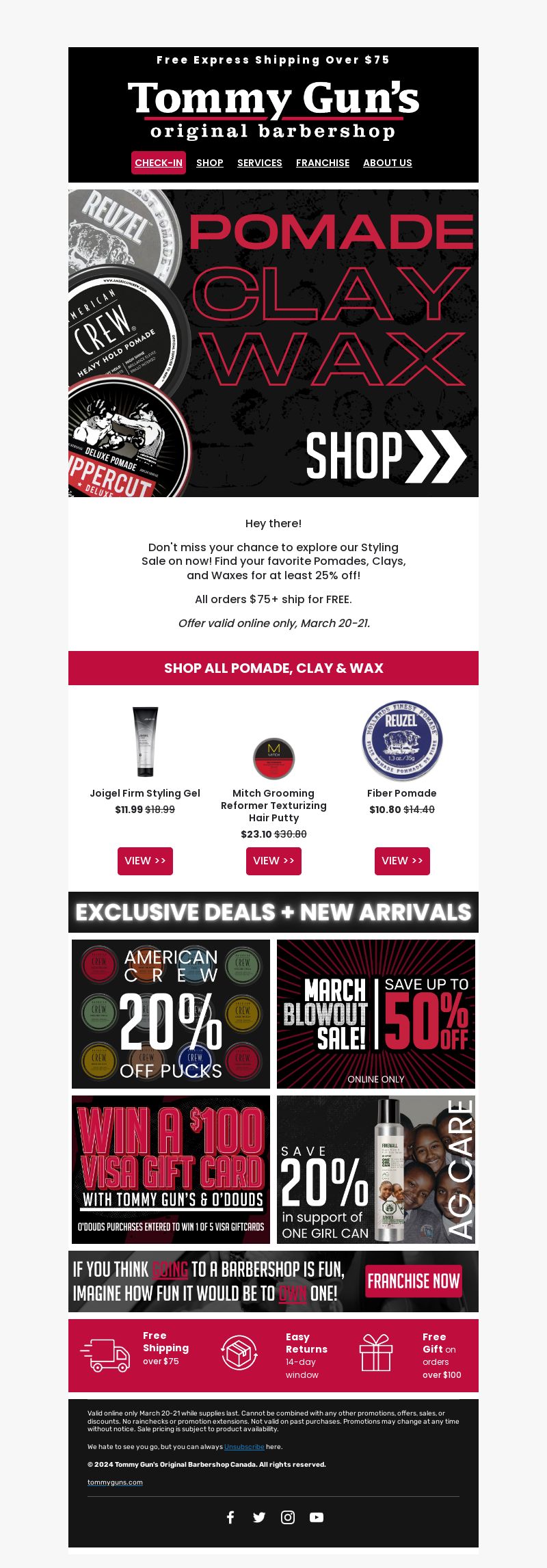
Task: Tap the CHECK-IN button
Action: [159, 163]
